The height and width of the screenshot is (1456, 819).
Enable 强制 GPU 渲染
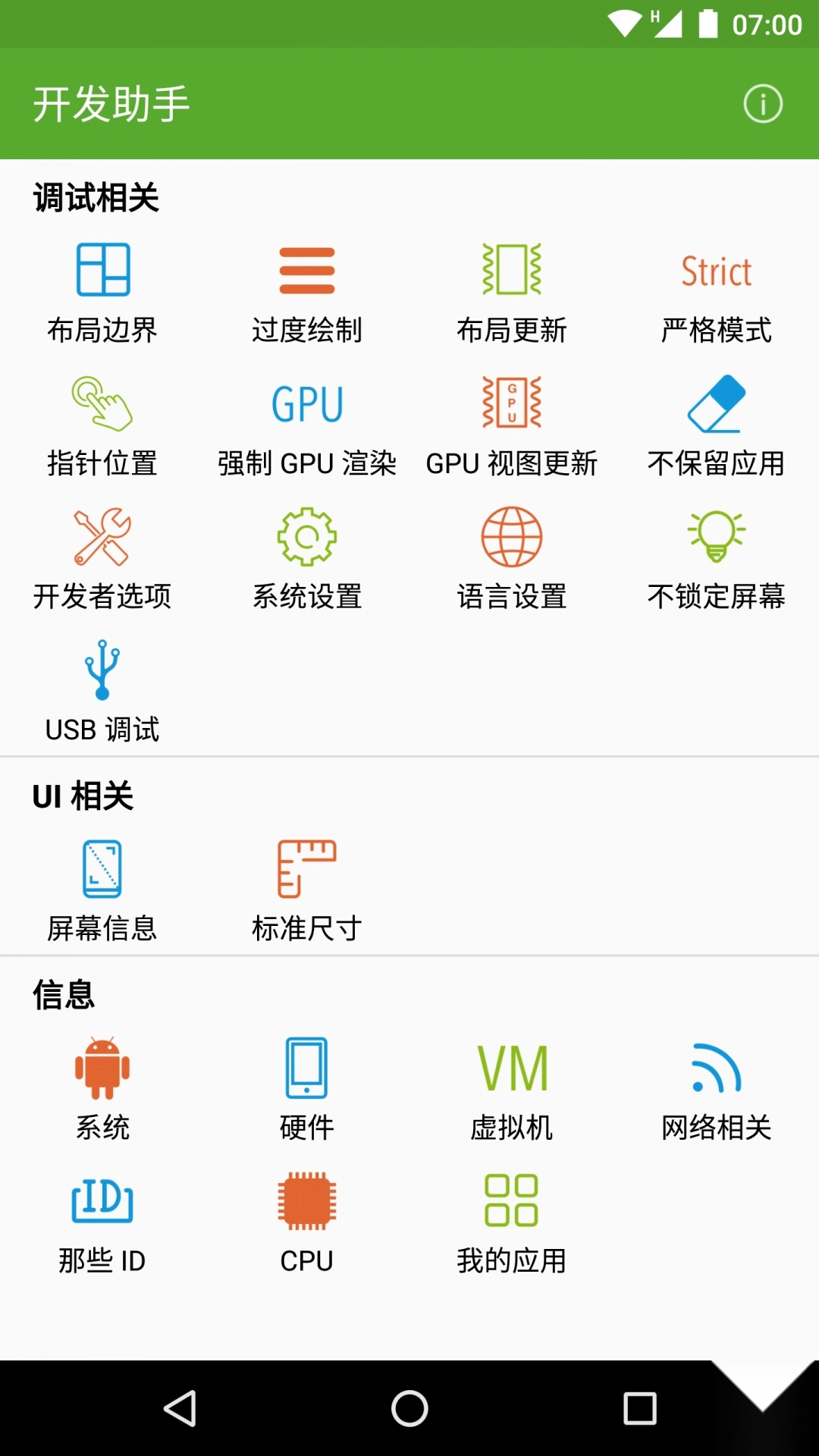pyautogui.click(x=307, y=426)
